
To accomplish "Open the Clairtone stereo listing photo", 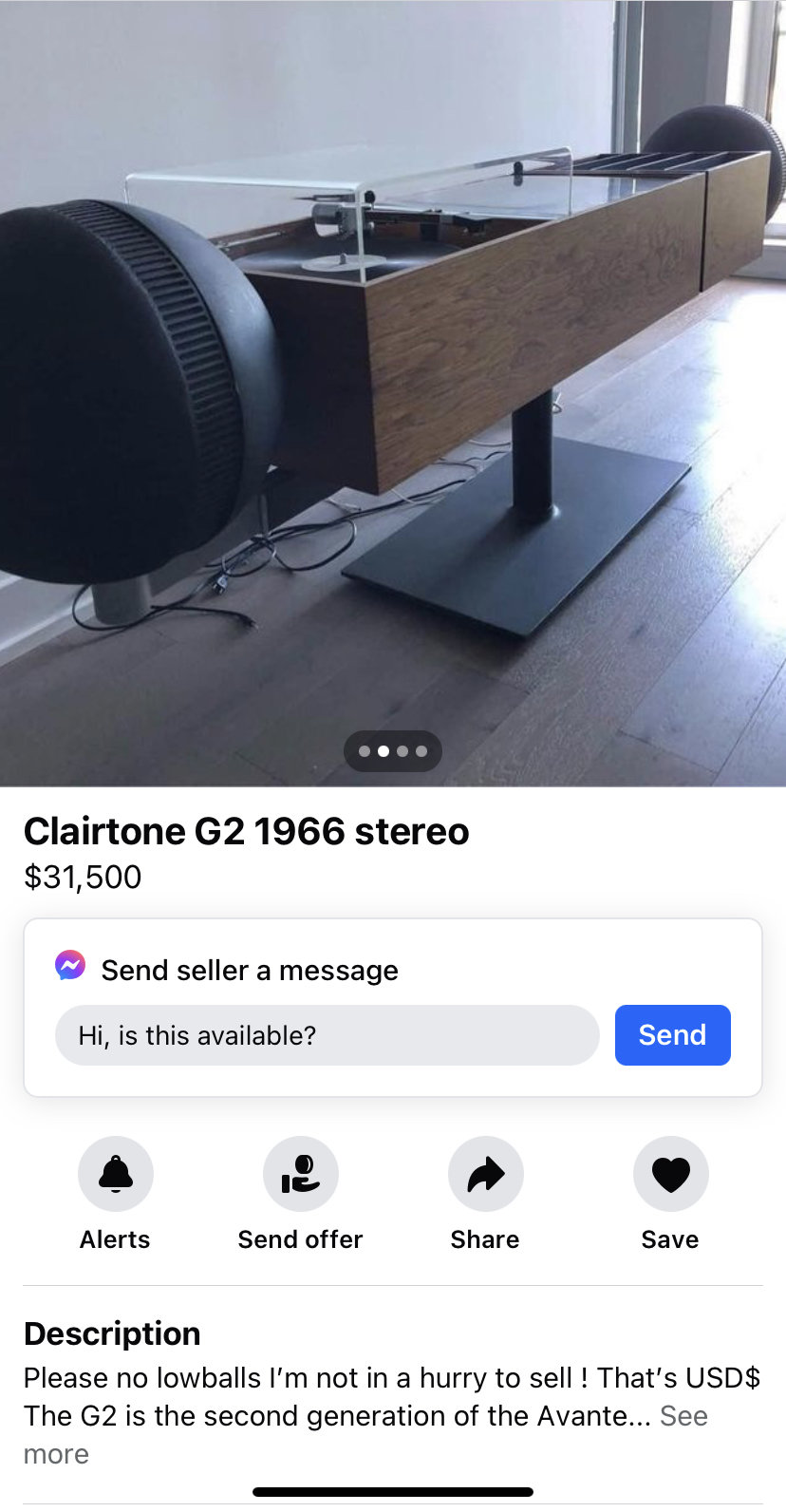I will pos(393,380).
